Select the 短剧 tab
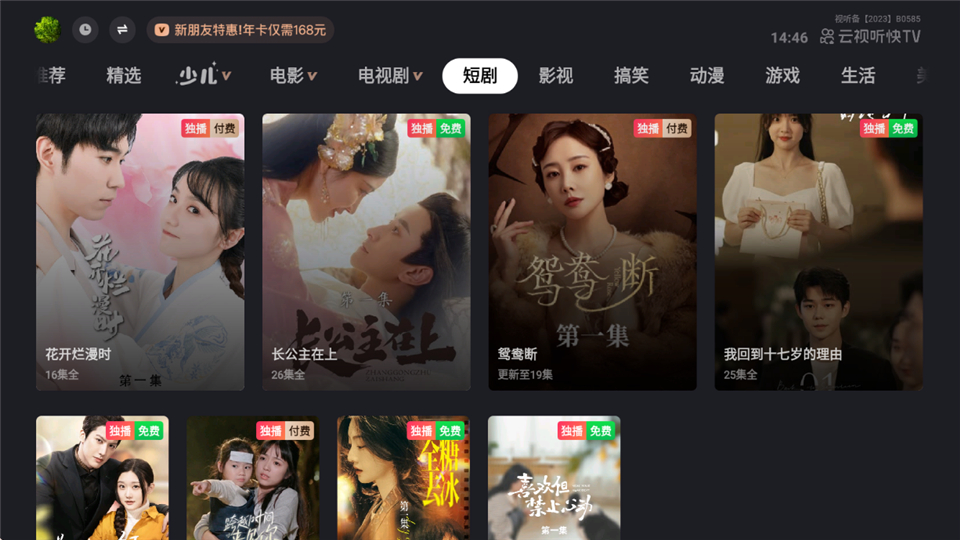Screen dimensions: 960x540 (x=480, y=76)
